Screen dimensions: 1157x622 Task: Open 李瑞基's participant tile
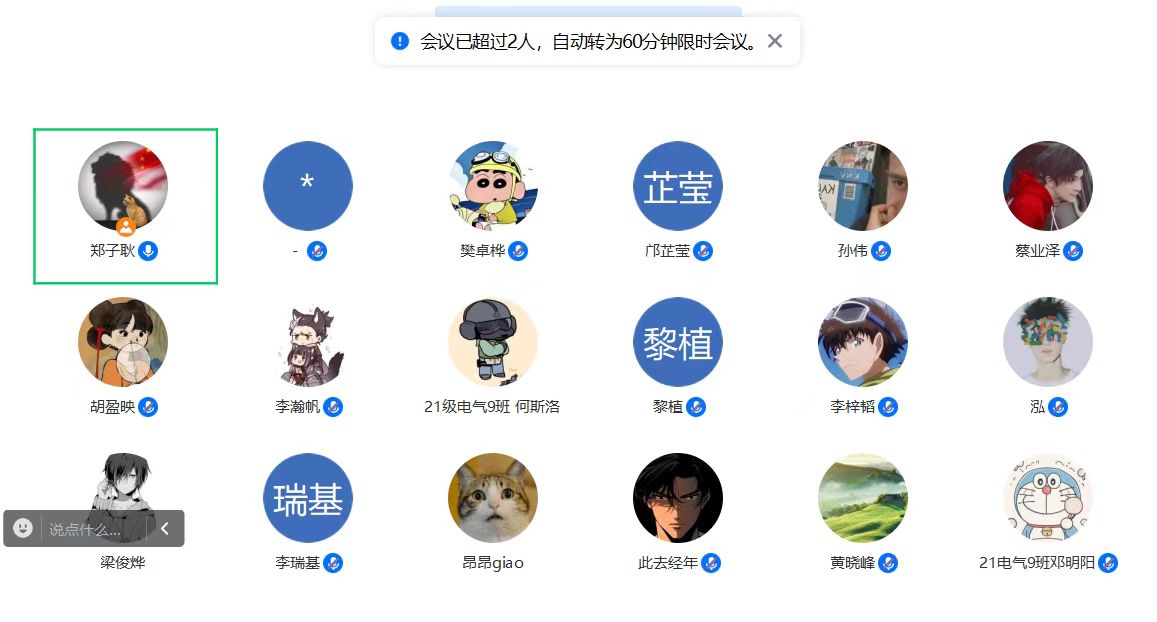pyautogui.click(x=308, y=498)
